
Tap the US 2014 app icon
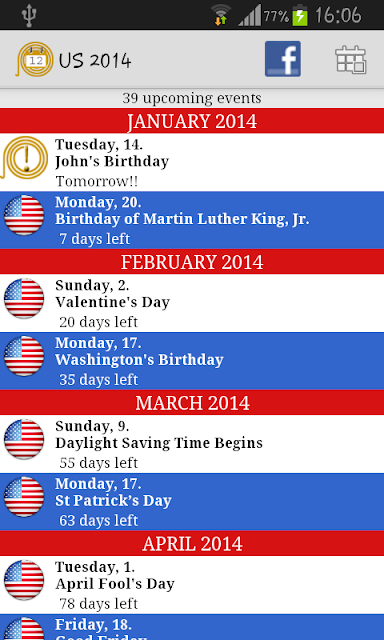coord(35,60)
